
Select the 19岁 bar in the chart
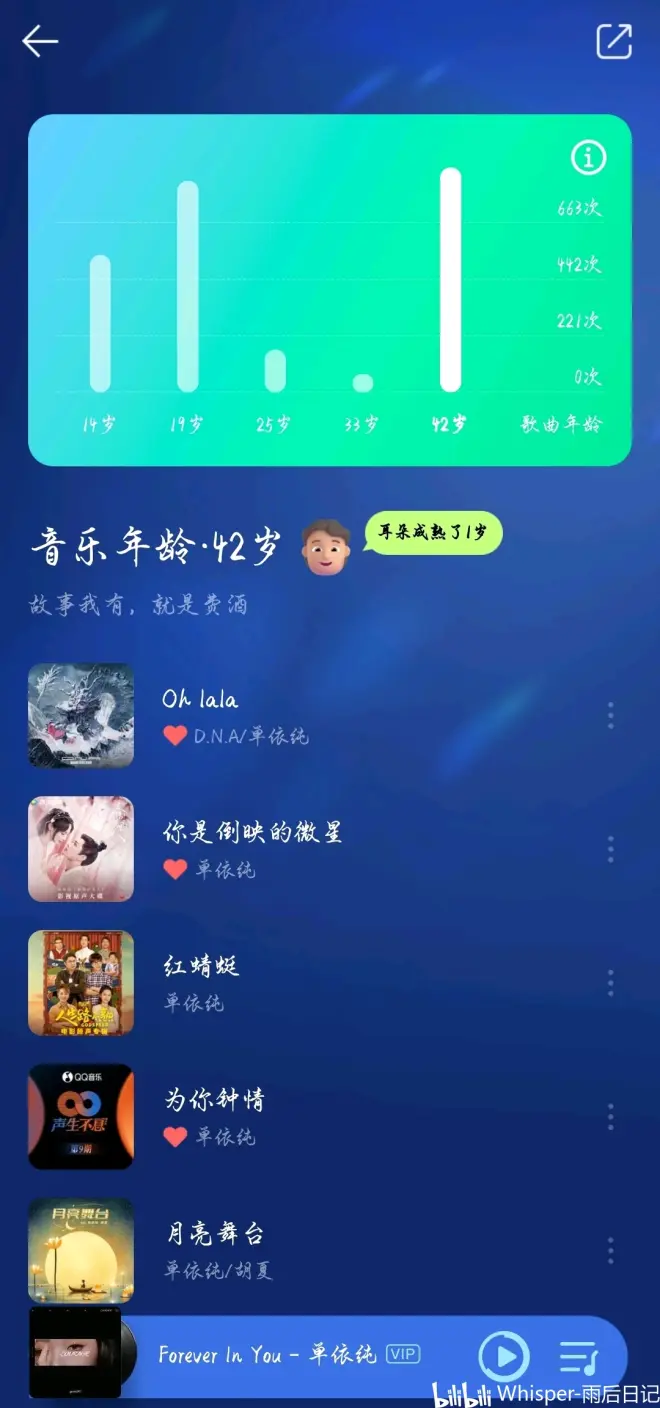click(x=187, y=286)
